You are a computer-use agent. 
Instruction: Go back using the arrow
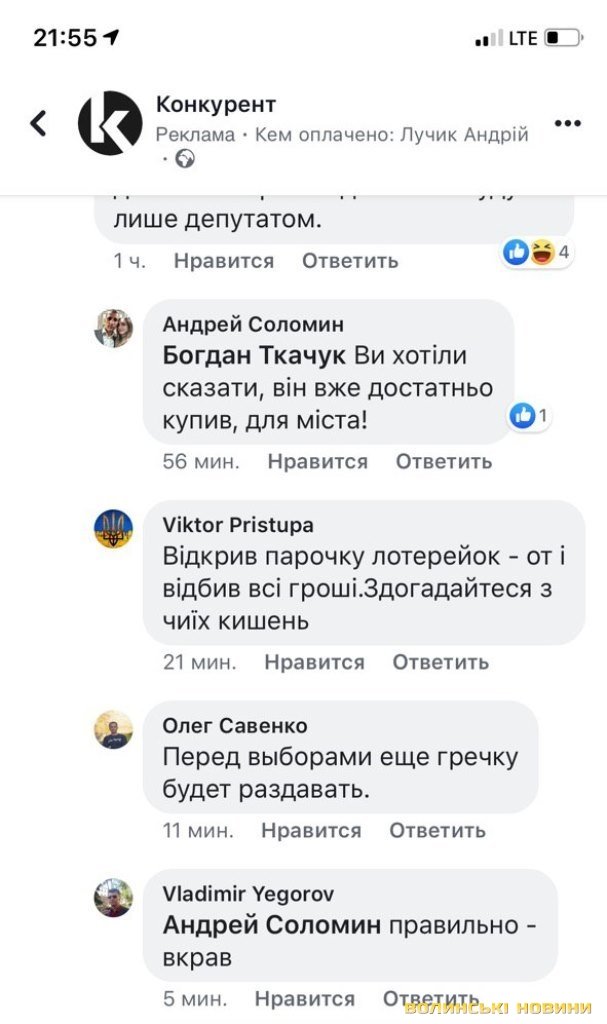pyautogui.click(x=38, y=123)
